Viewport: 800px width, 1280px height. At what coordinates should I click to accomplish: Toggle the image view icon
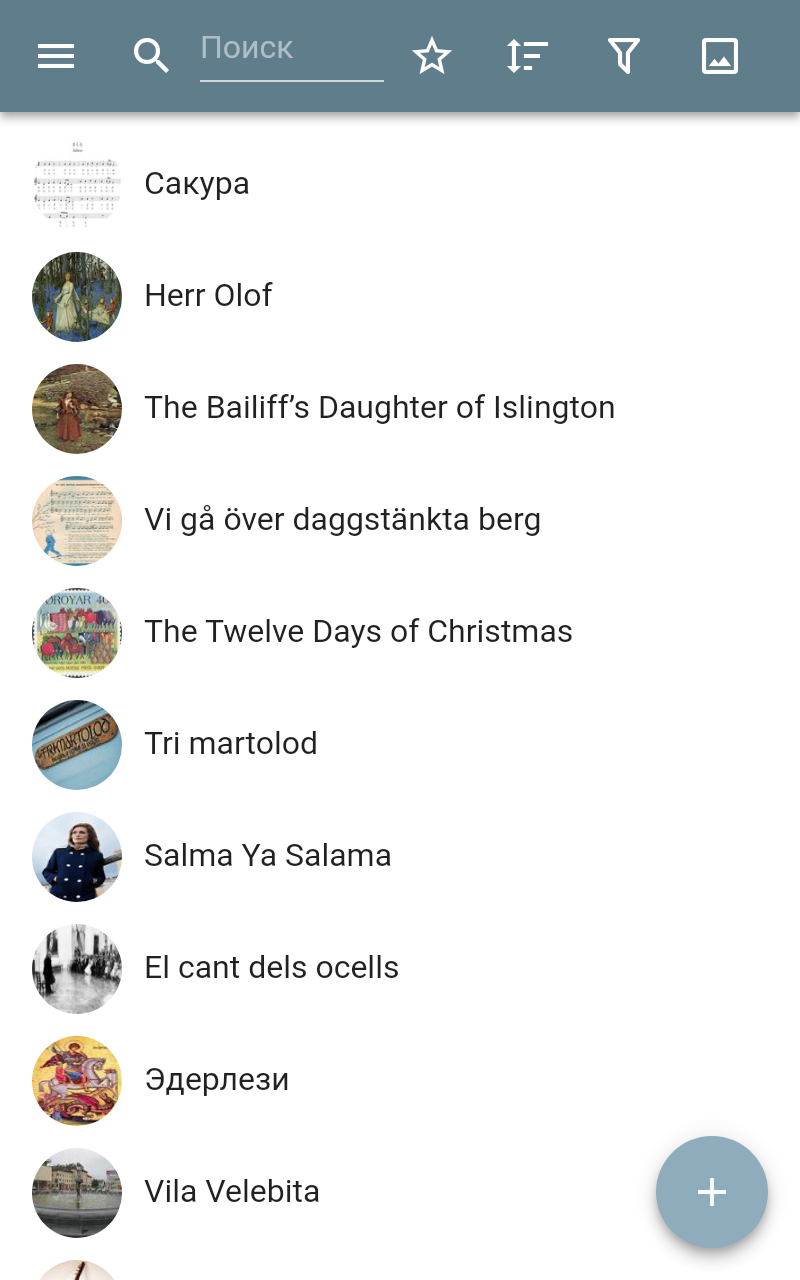point(720,56)
